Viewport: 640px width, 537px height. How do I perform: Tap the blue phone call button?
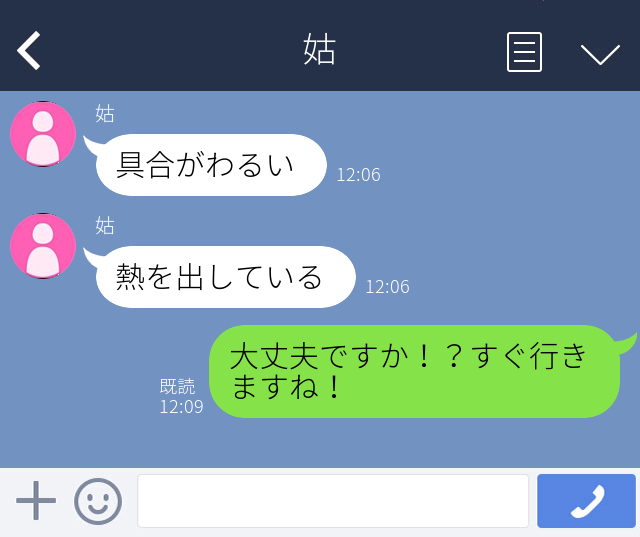pyautogui.click(x=587, y=501)
